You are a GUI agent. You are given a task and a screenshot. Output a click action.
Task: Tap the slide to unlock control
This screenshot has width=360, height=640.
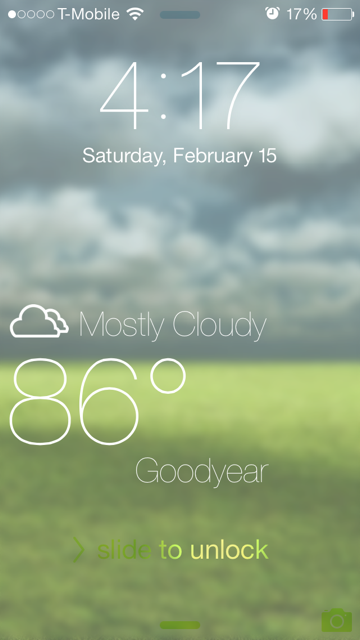171,550
